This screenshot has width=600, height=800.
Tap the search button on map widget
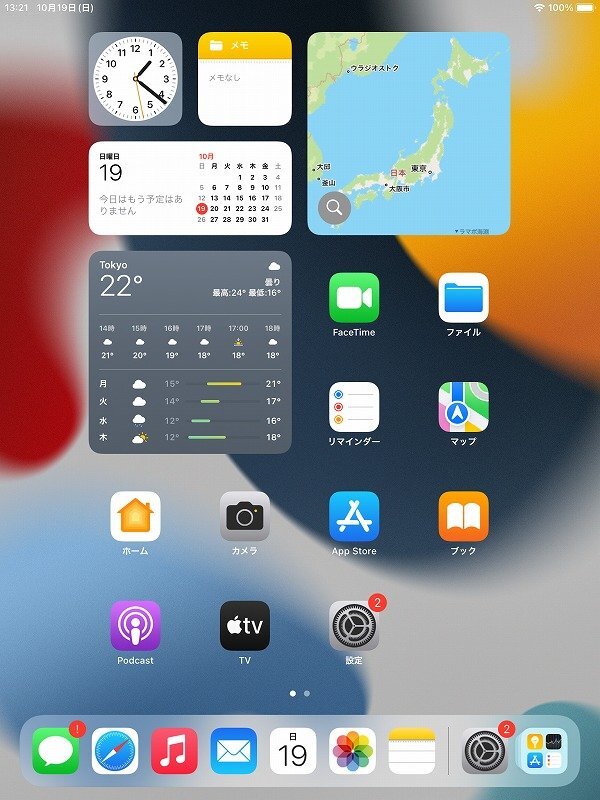tap(334, 208)
